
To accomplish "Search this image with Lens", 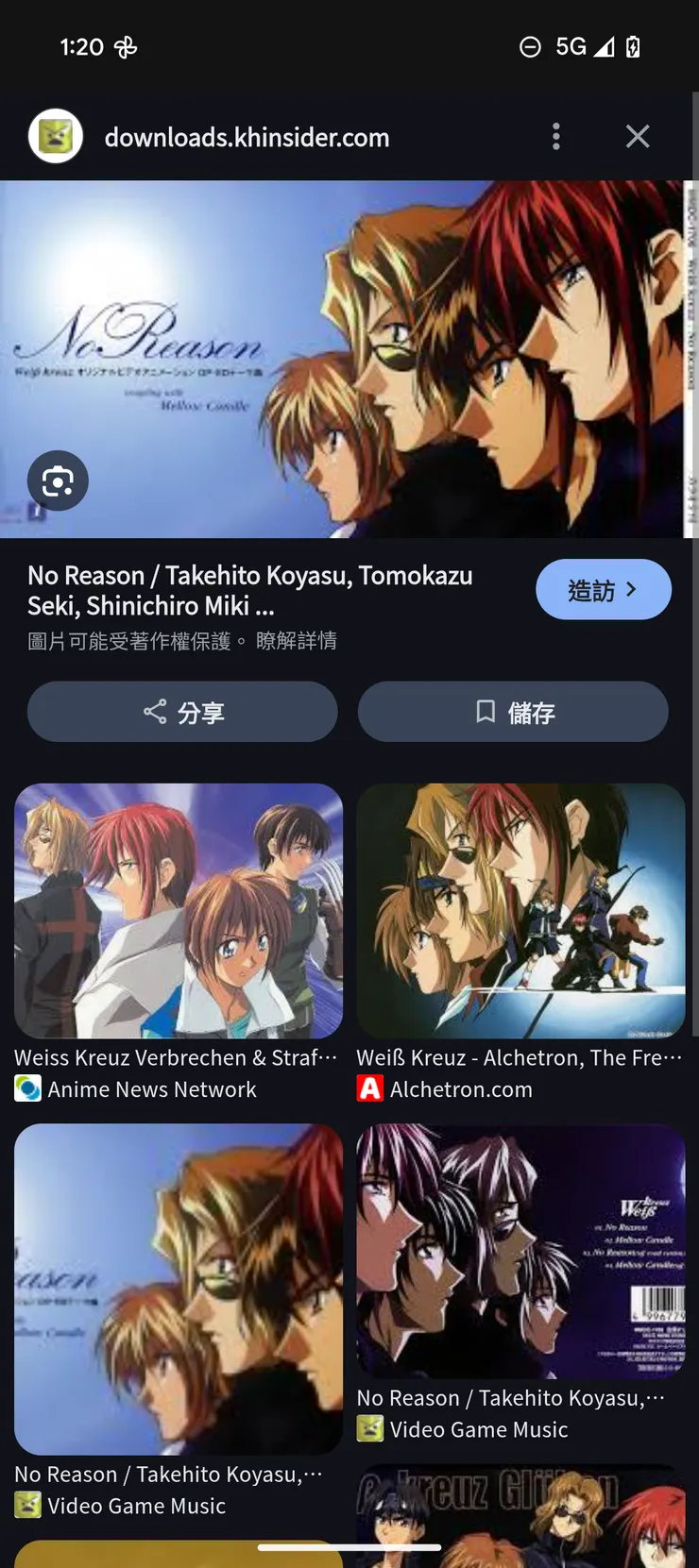I will click(x=58, y=481).
